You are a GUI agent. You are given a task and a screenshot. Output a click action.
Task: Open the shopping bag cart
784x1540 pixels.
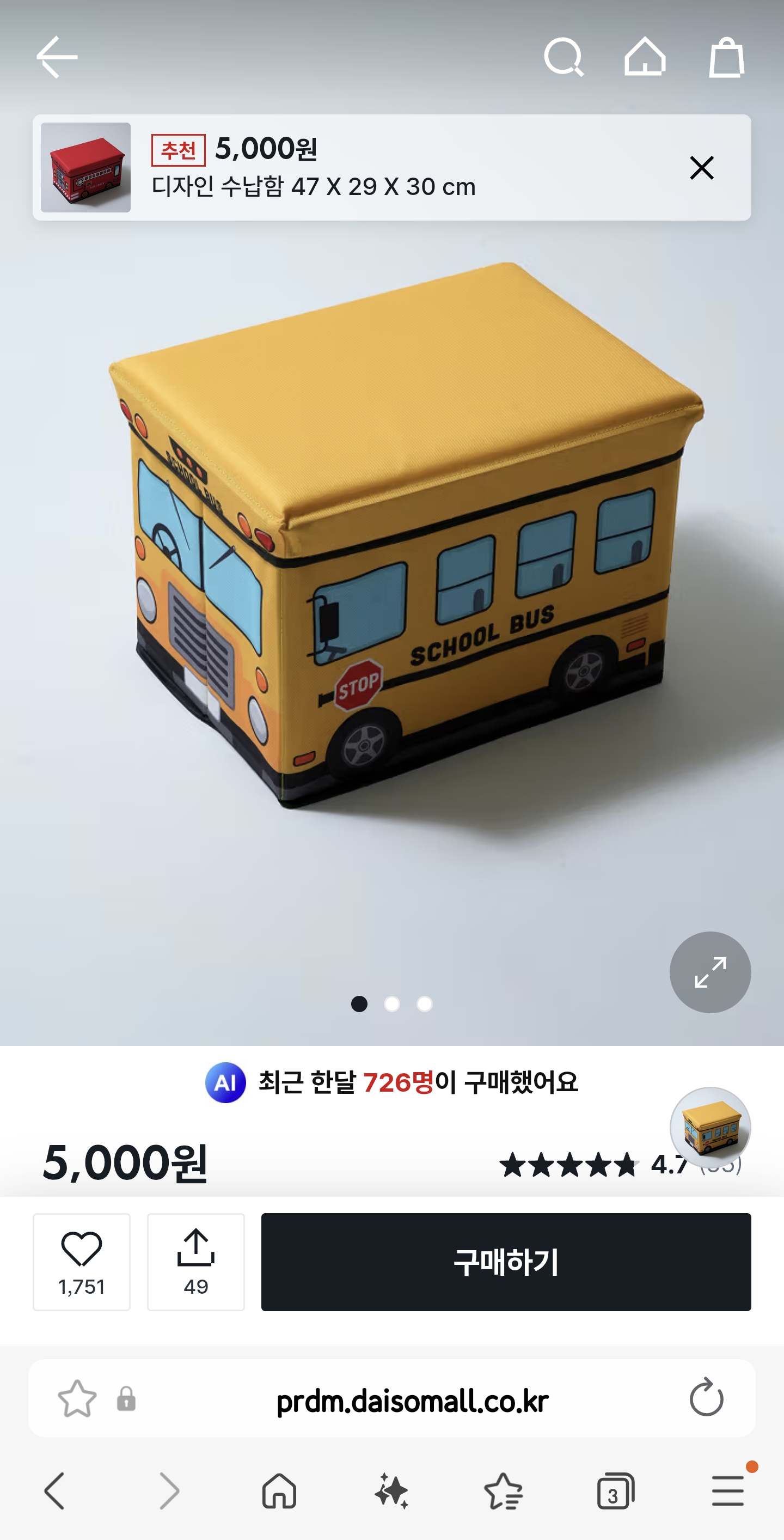(726, 57)
